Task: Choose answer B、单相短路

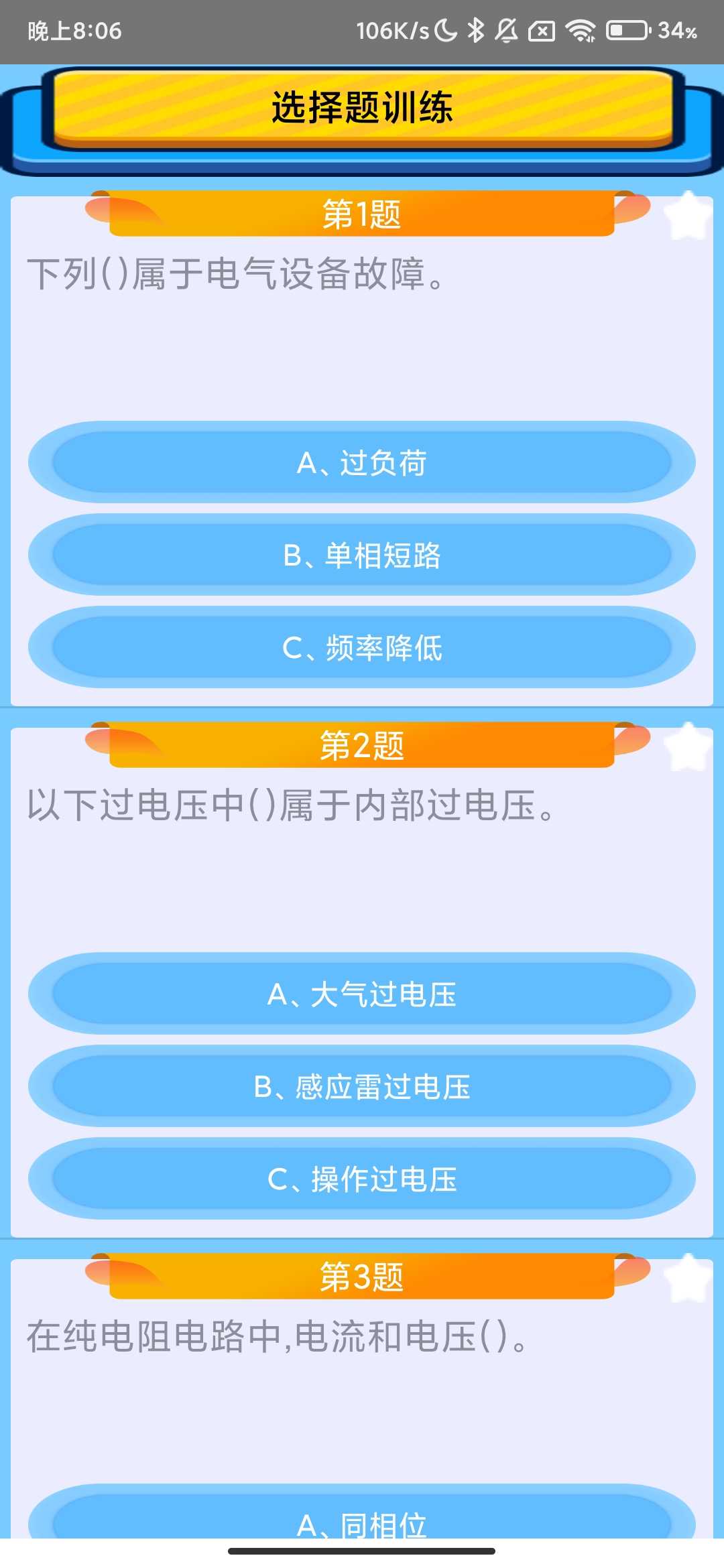Action: point(362,555)
